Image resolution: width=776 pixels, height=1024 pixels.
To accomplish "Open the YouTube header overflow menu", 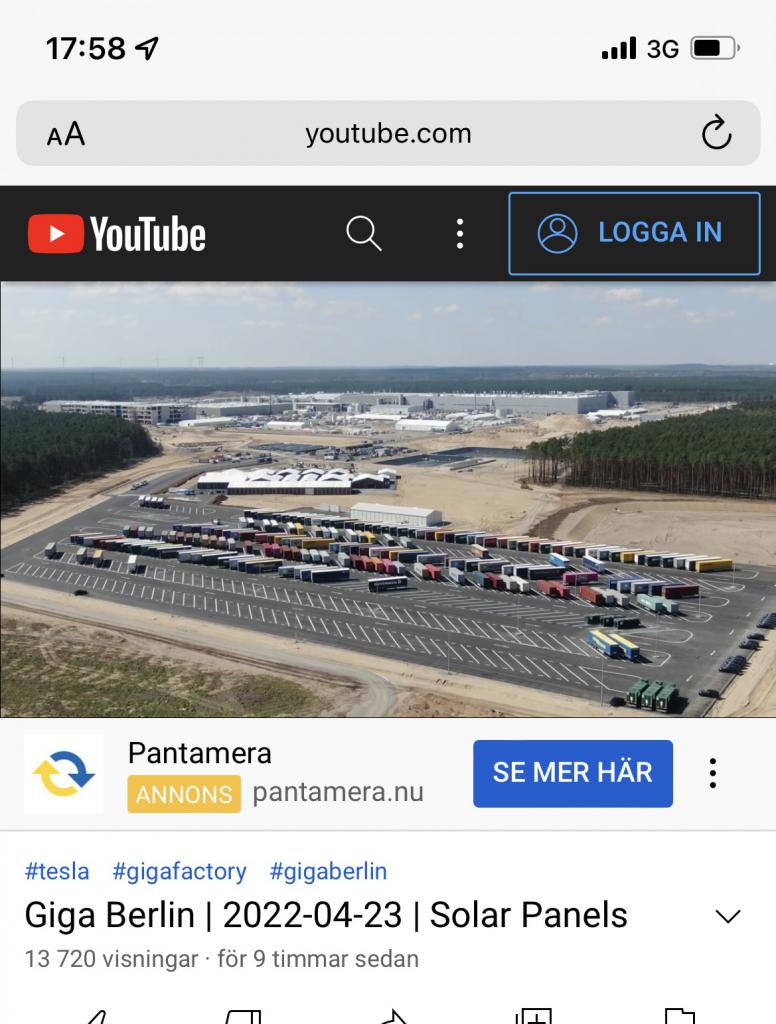I will tap(459, 233).
